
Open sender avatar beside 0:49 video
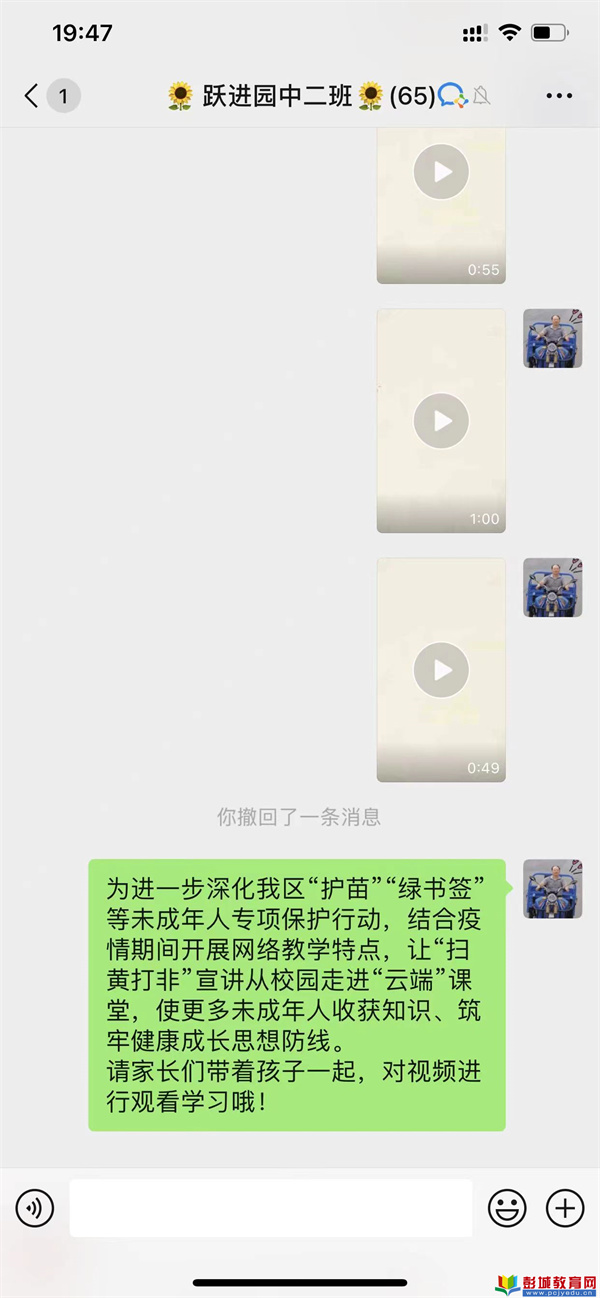[553, 587]
